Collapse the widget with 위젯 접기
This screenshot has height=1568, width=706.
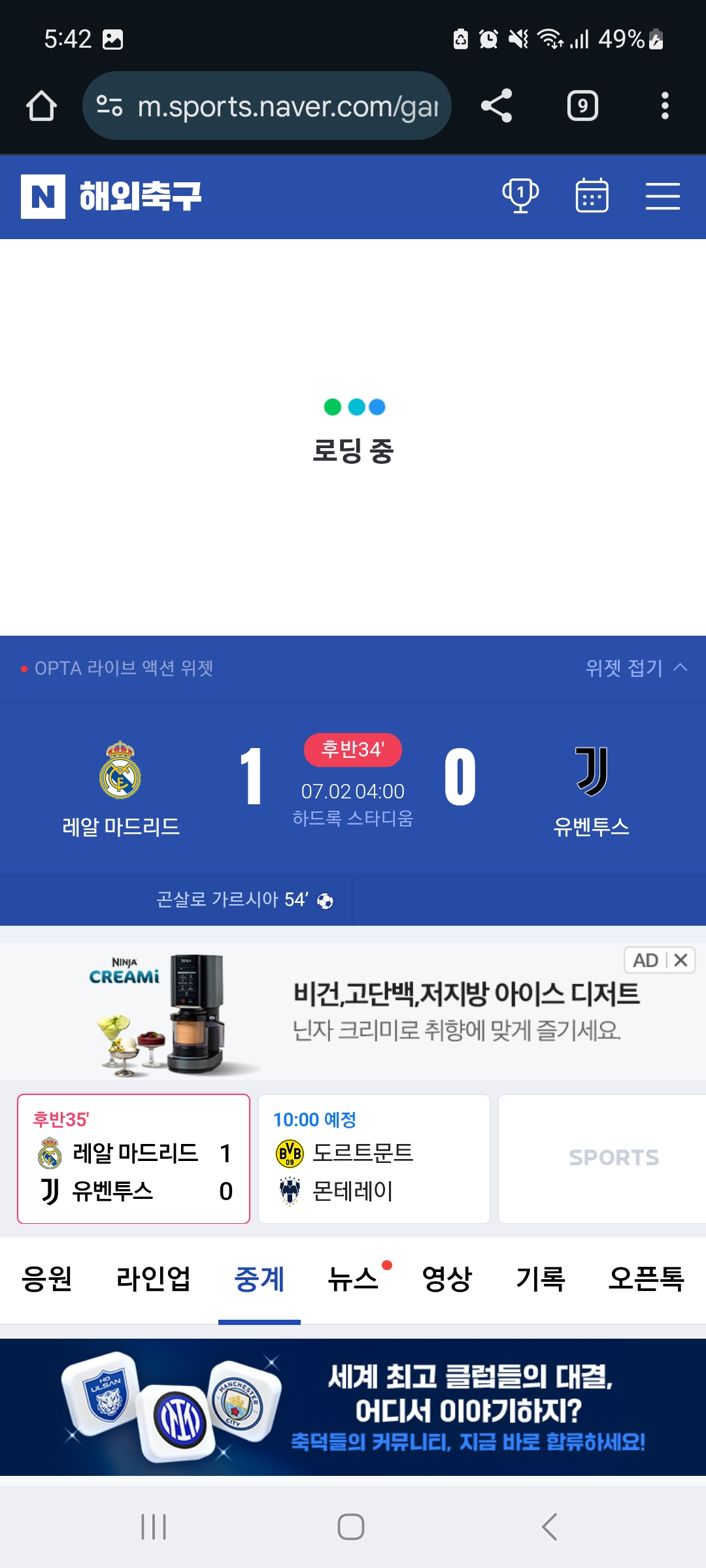(637, 668)
